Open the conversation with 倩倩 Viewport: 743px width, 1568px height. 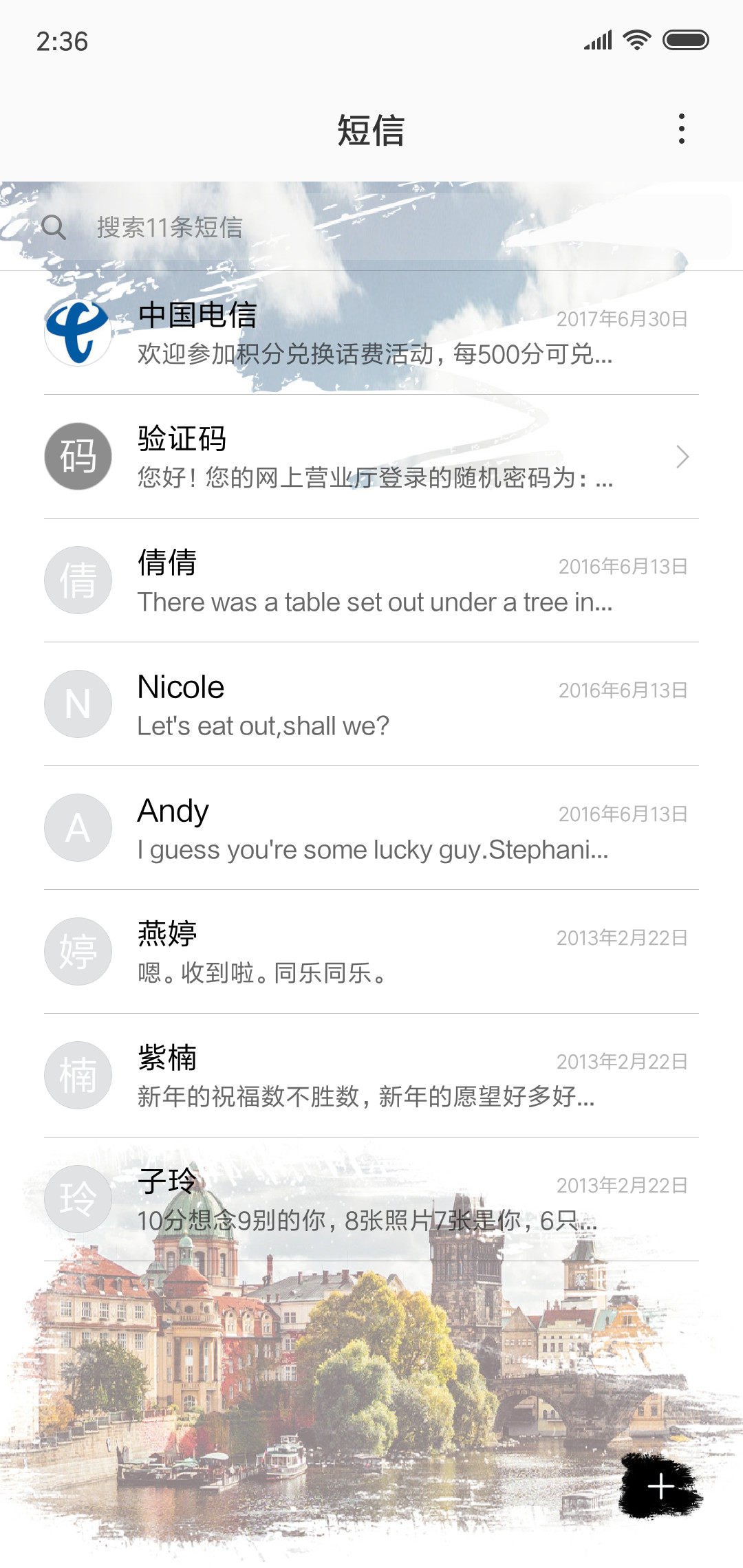tap(371, 580)
